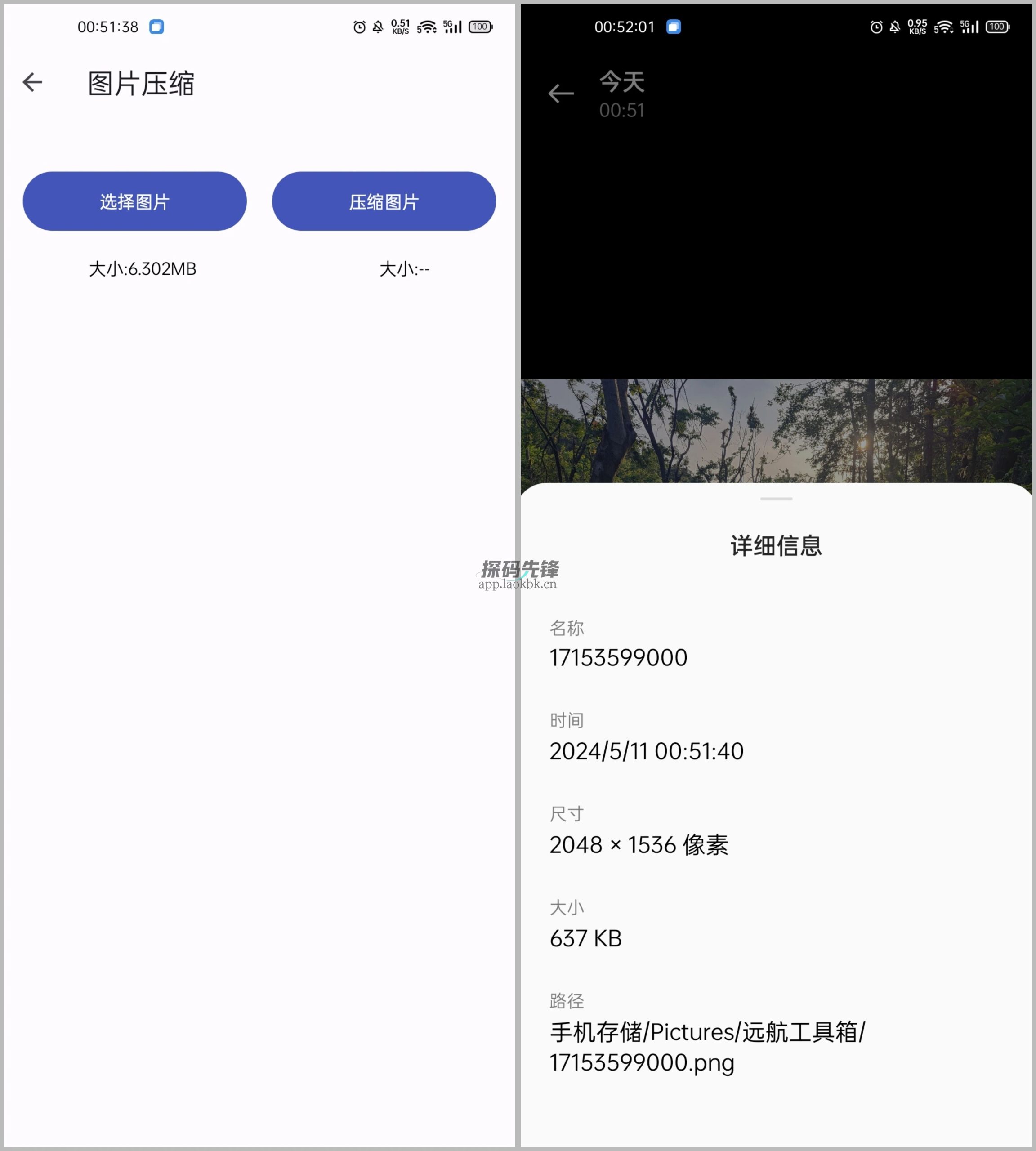Image resolution: width=1036 pixels, height=1151 pixels.
Task: Tap the 选择图片 button
Action: 135,201
